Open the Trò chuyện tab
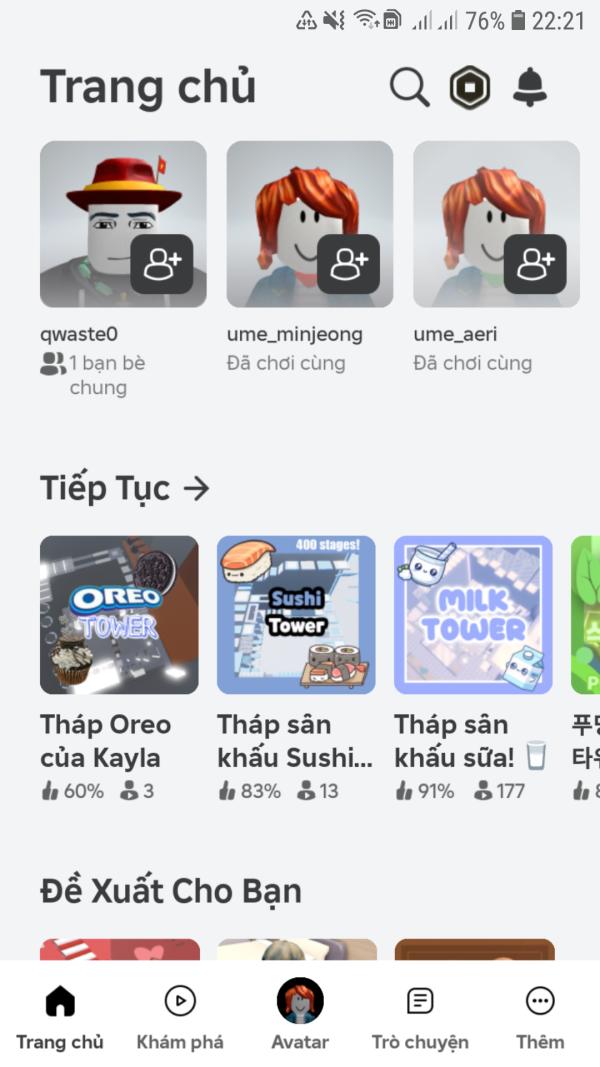 tap(420, 1016)
